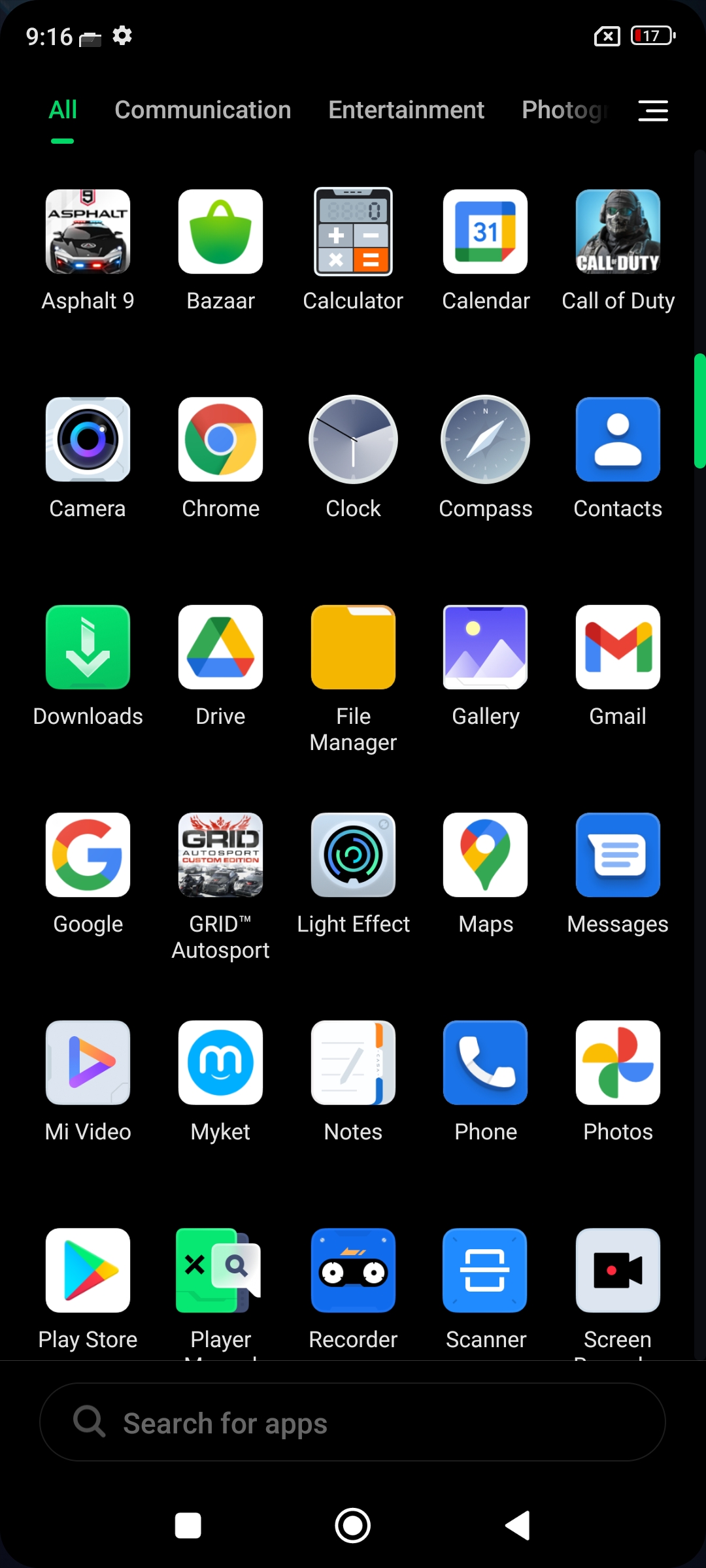Image resolution: width=706 pixels, height=1568 pixels.
Task: Open the Compass app
Action: [485, 440]
